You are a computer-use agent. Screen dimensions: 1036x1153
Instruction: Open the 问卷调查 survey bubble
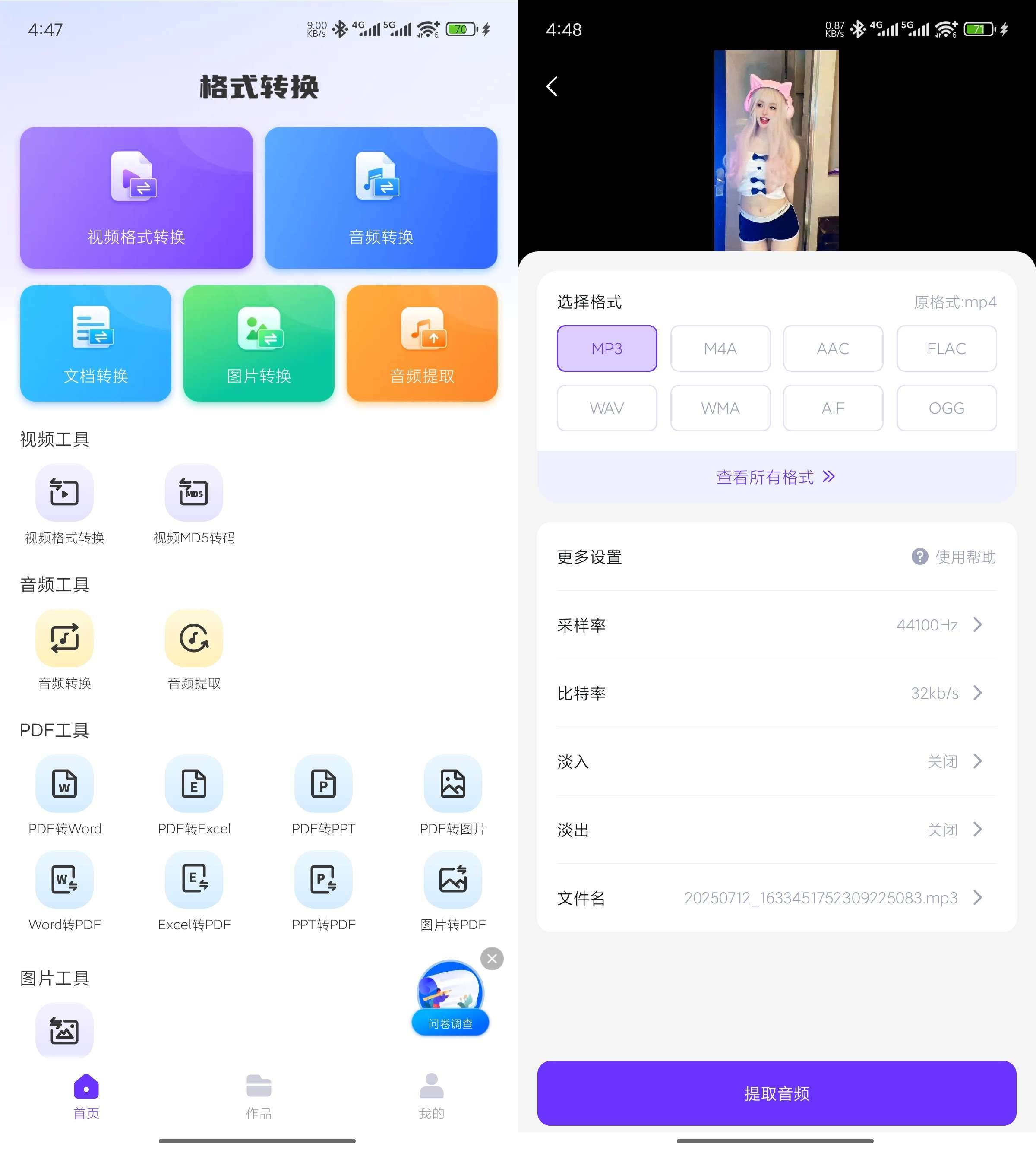[x=450, y=1000]
